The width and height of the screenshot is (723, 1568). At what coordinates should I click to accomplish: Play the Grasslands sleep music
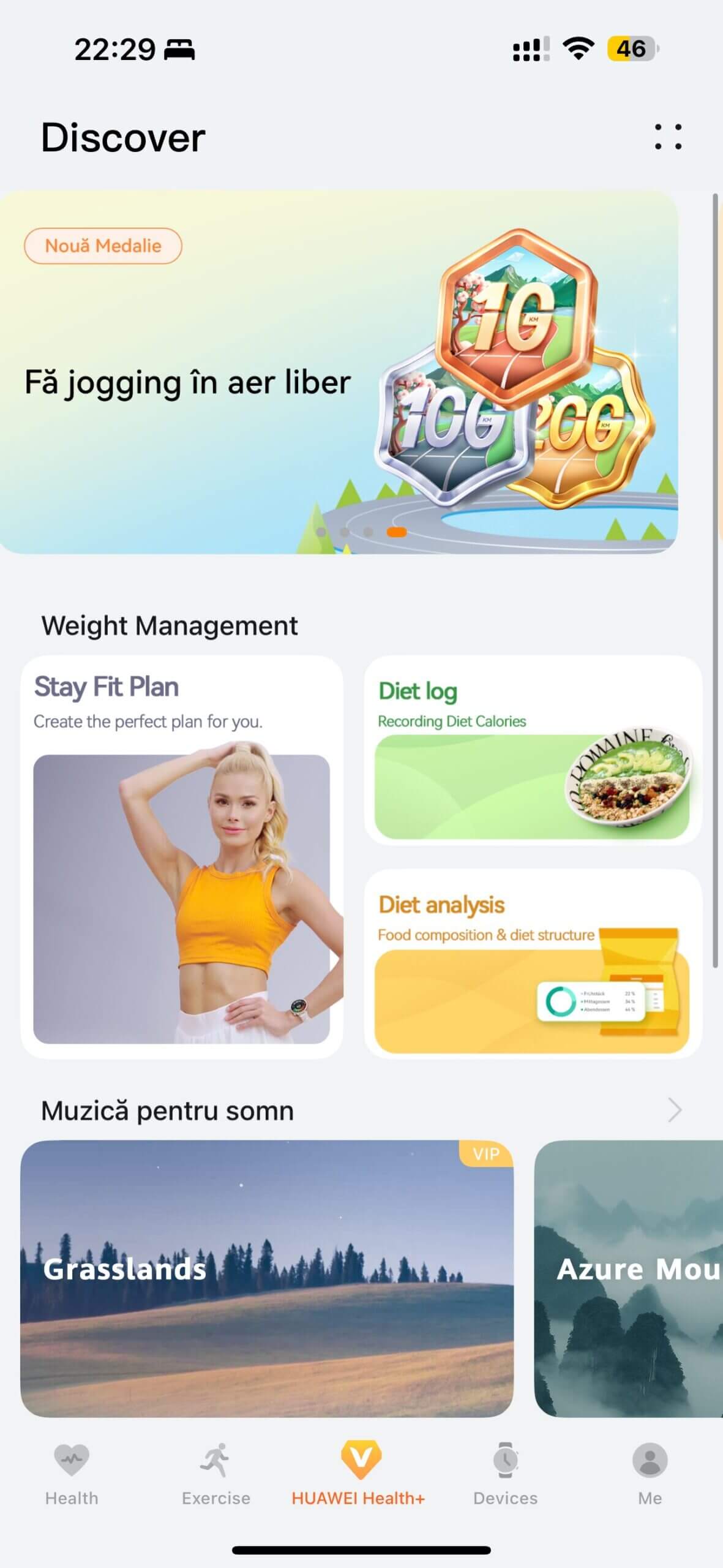[x=267, y=1278]
